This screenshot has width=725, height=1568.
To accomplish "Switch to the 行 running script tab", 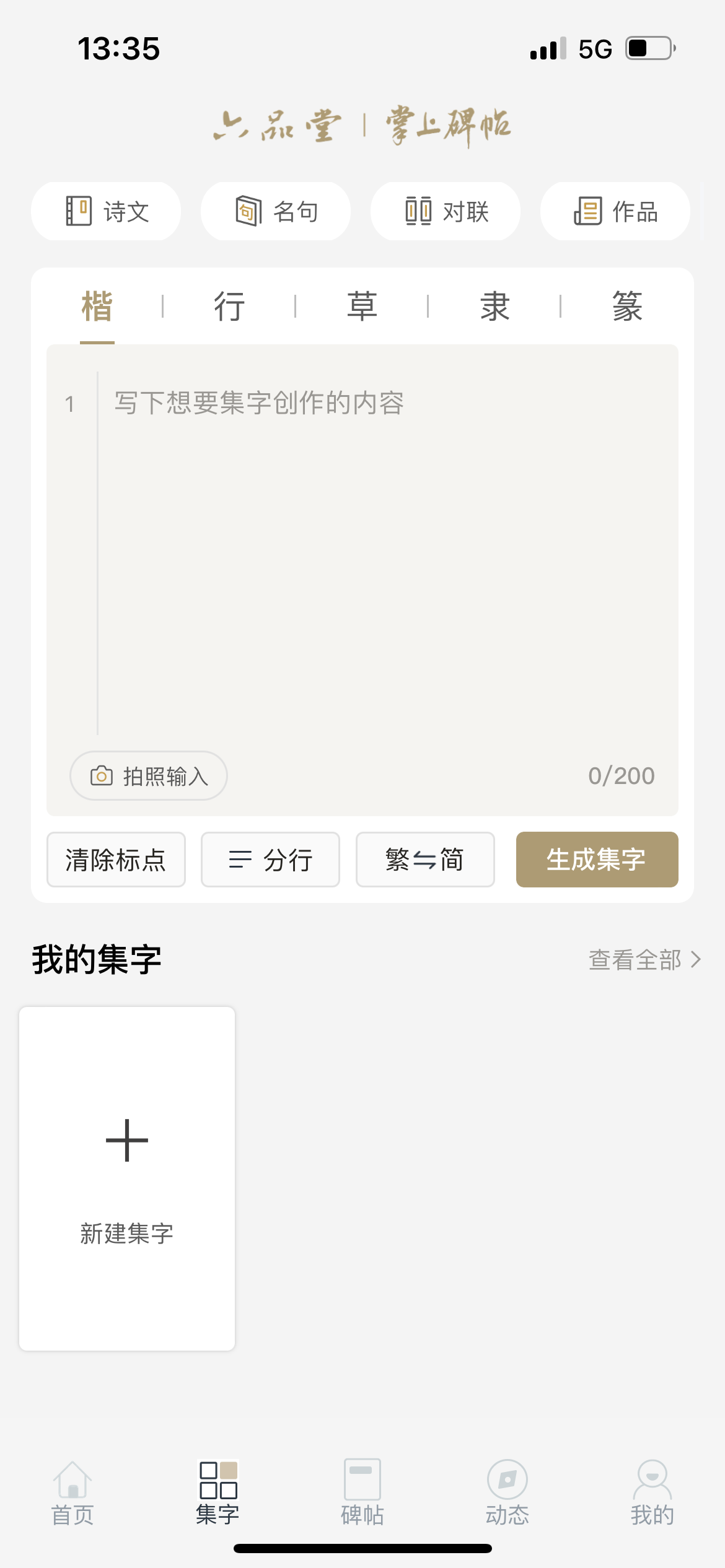I will click(x=229, y=307).
